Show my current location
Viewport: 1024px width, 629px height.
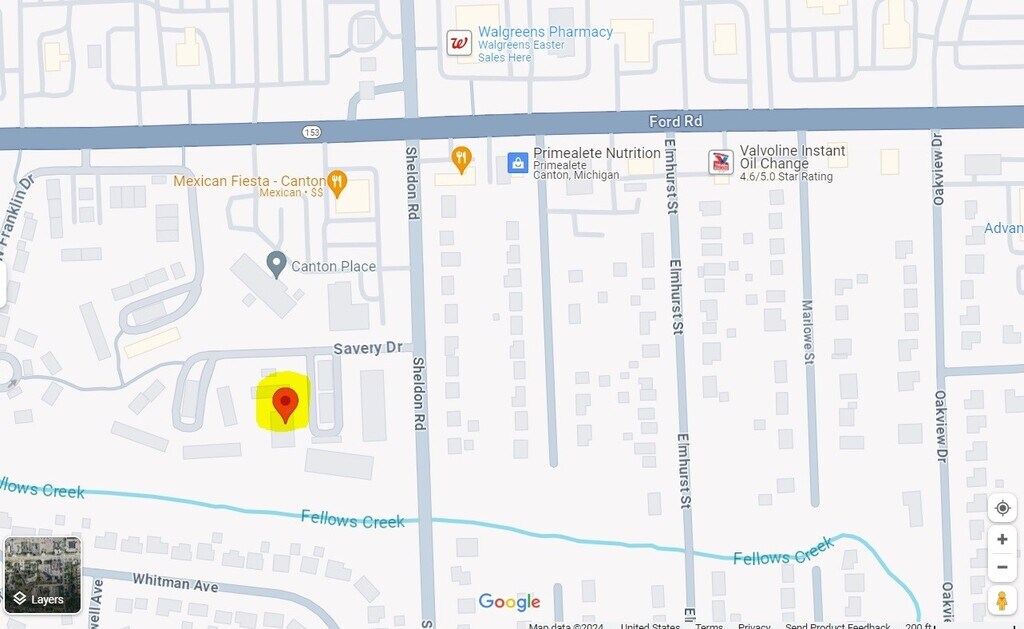[x=1002, y=508]
